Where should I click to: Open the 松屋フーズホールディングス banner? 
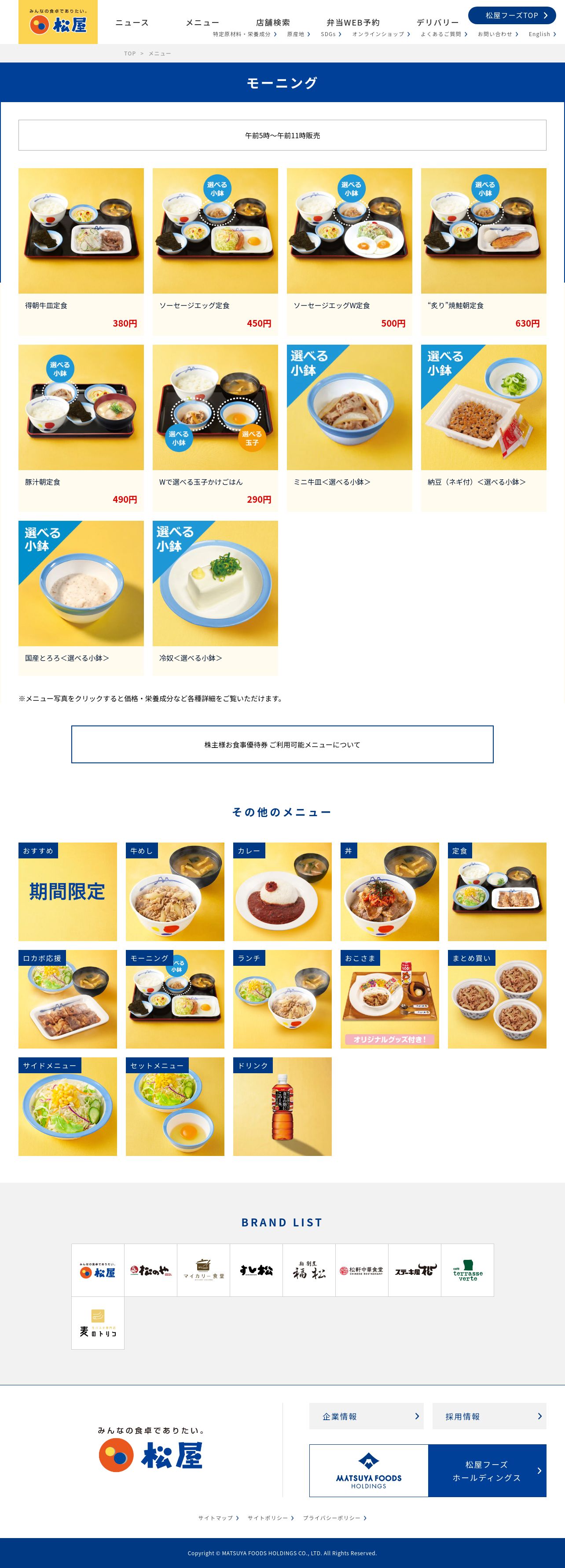(x=428, y=1471)
